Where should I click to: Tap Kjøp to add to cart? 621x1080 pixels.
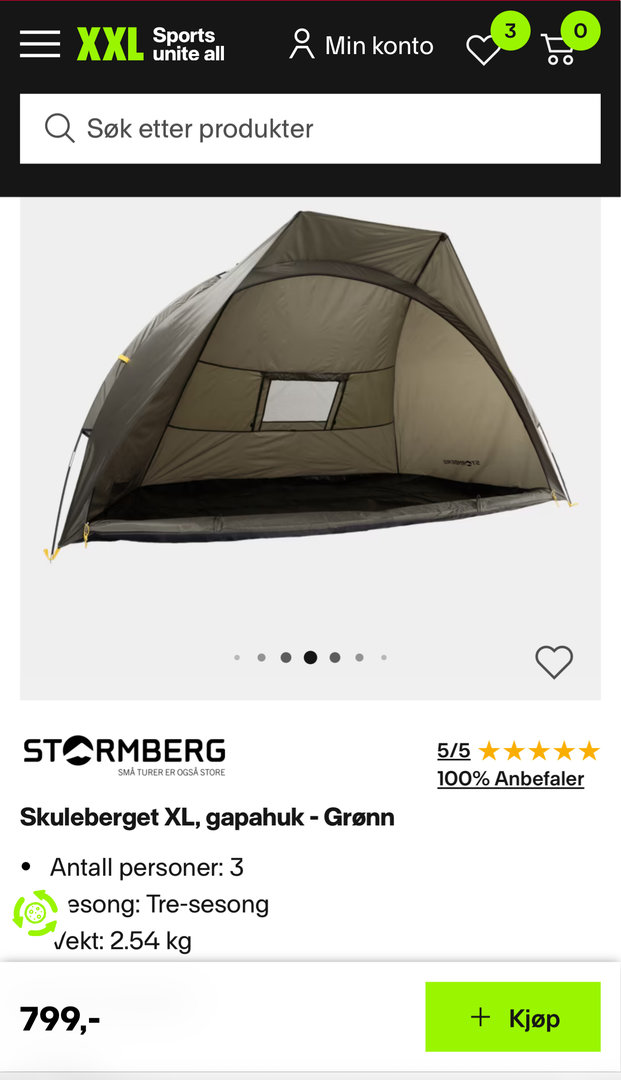pyautogui.click(x=513, y=1017)
